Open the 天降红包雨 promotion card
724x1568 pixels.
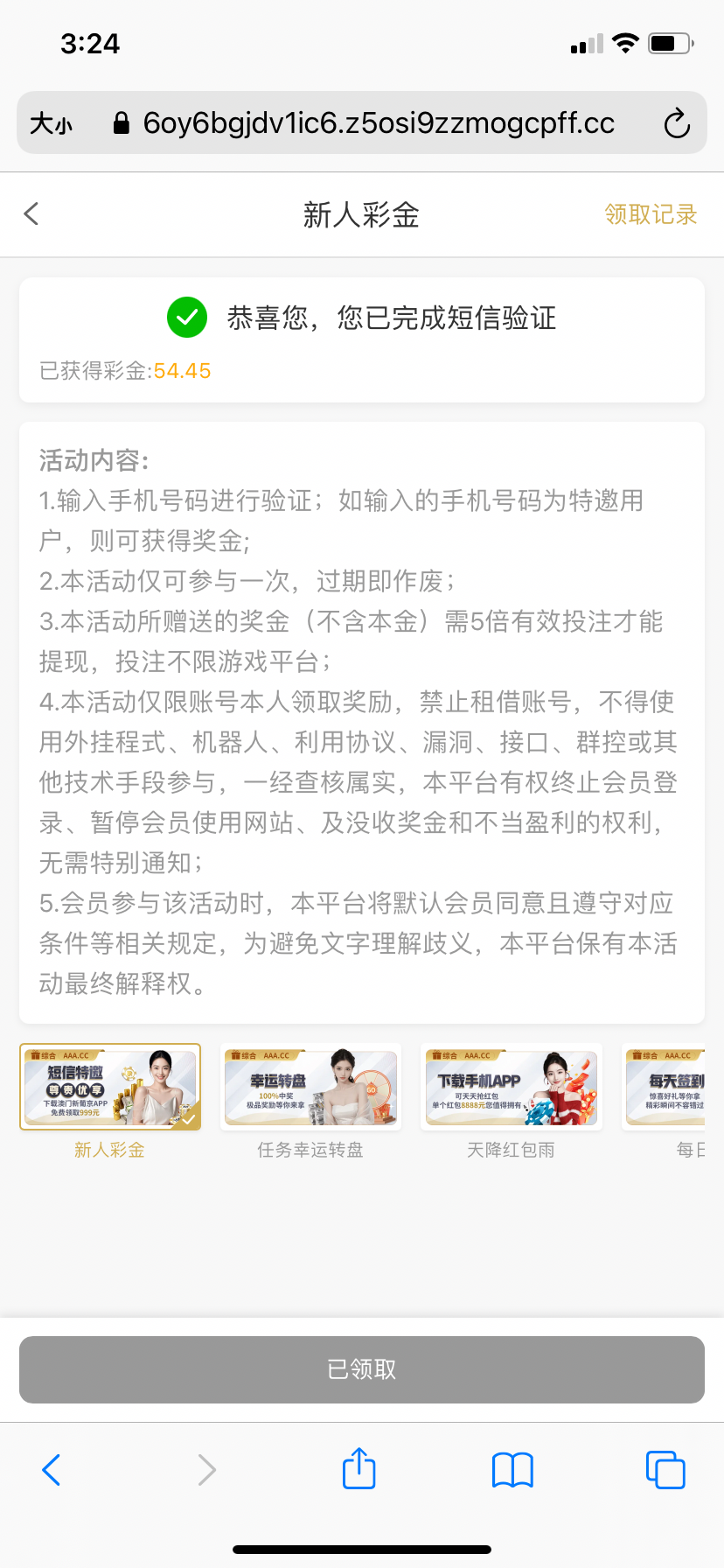[512, 1088]
